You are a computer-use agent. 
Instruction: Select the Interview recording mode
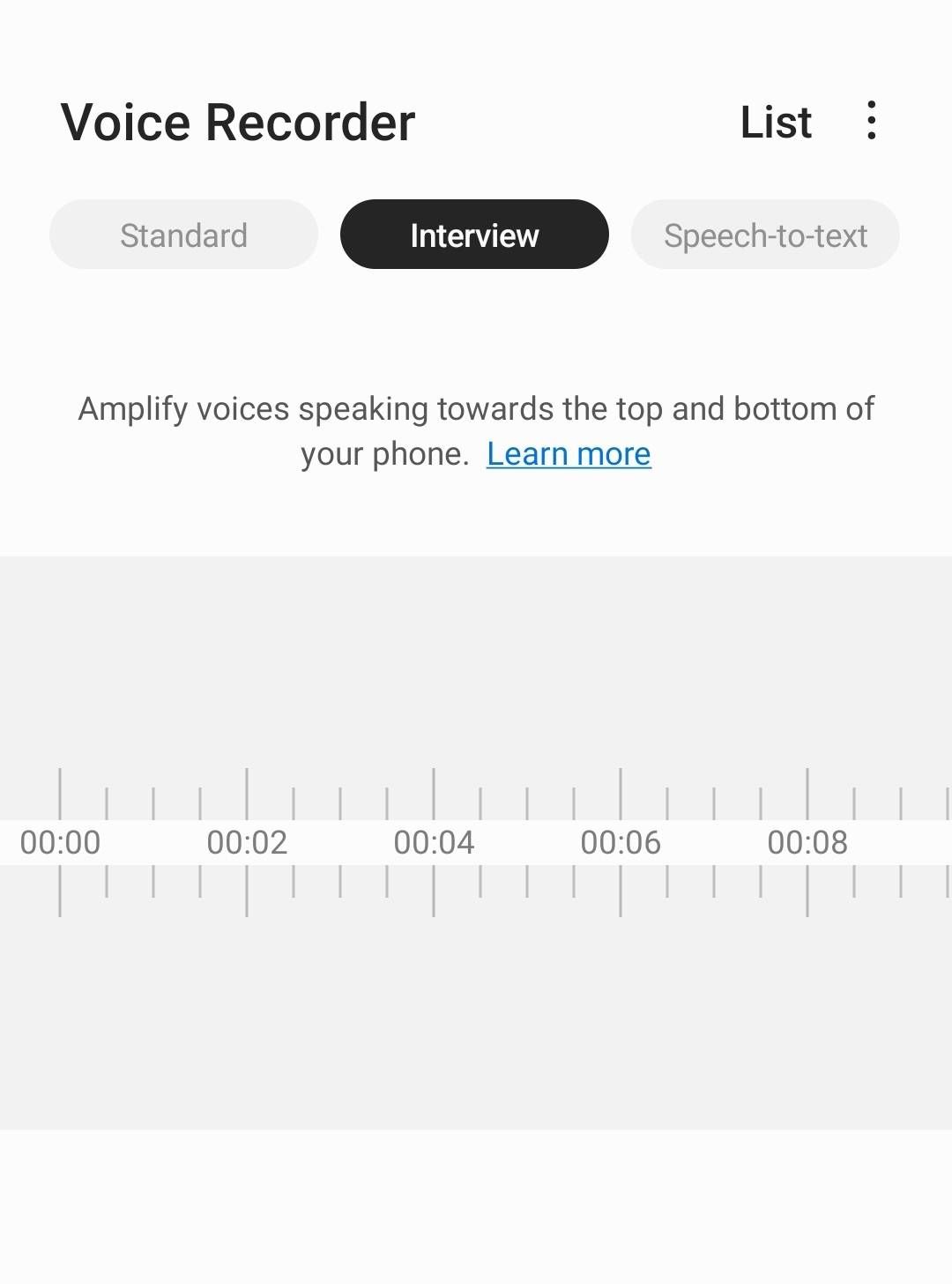click(x=473, y=234)
